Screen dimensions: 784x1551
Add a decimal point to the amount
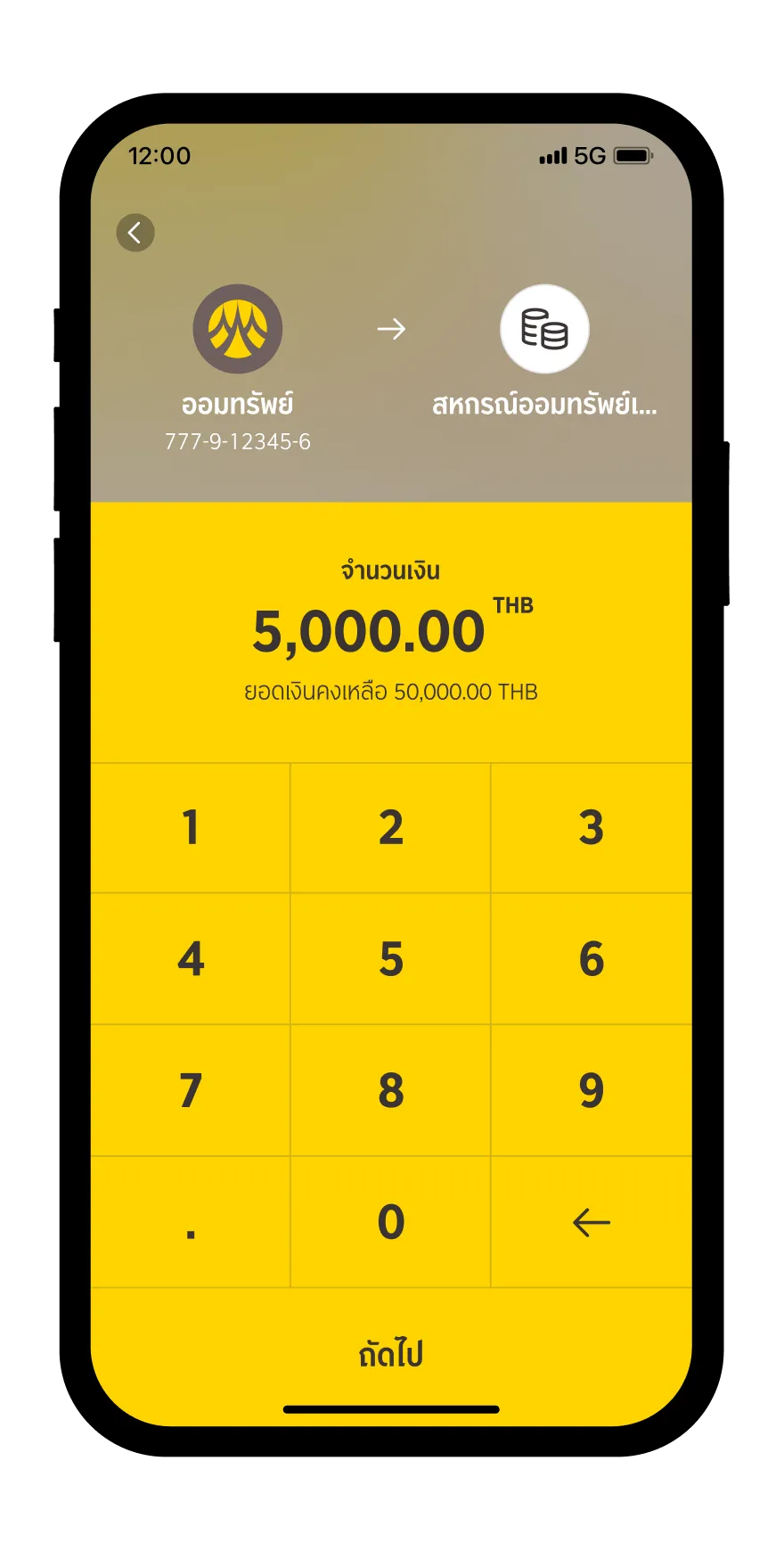191,1222
